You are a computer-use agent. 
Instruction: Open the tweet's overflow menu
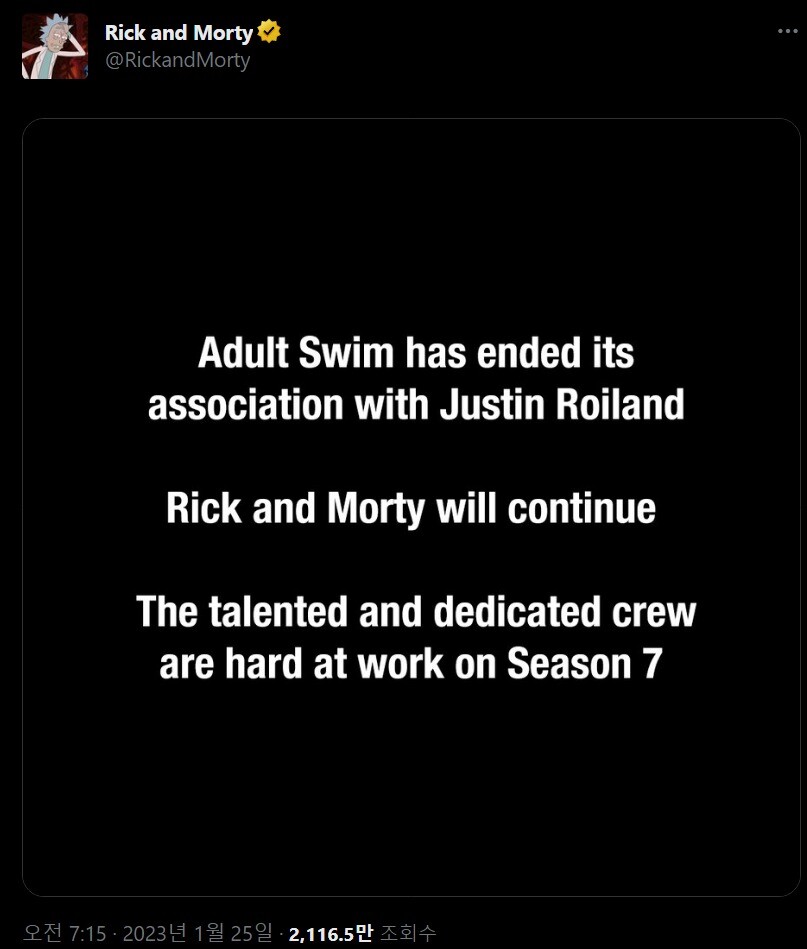click(788, 32)
